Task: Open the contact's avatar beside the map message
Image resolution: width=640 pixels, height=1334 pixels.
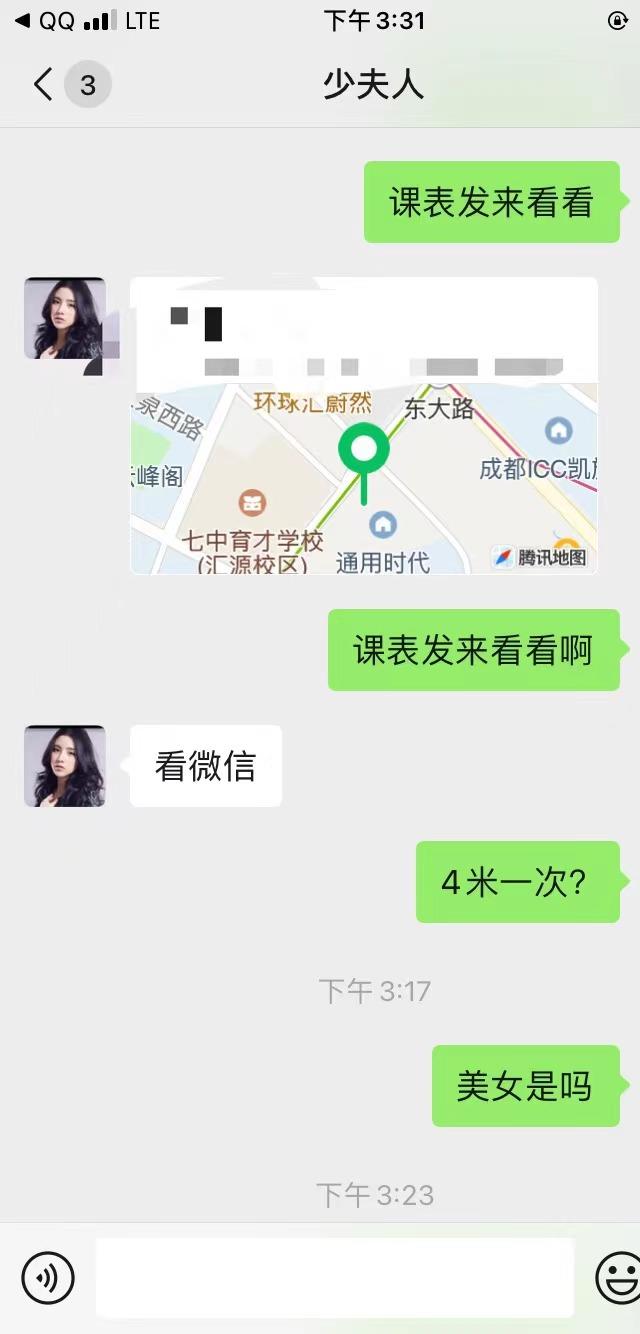Action: point(65,318)
